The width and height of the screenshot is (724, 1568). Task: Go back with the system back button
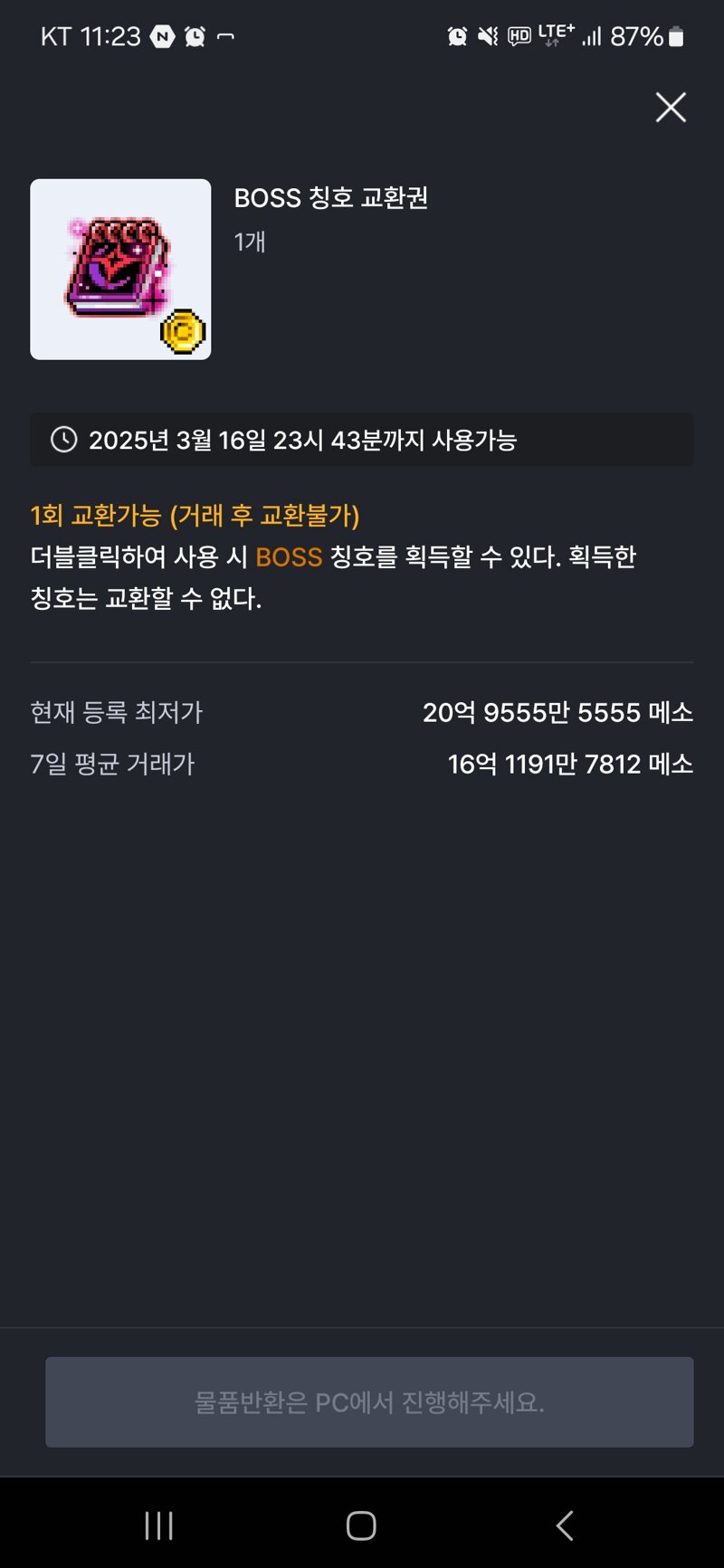tap(565, 1525)
